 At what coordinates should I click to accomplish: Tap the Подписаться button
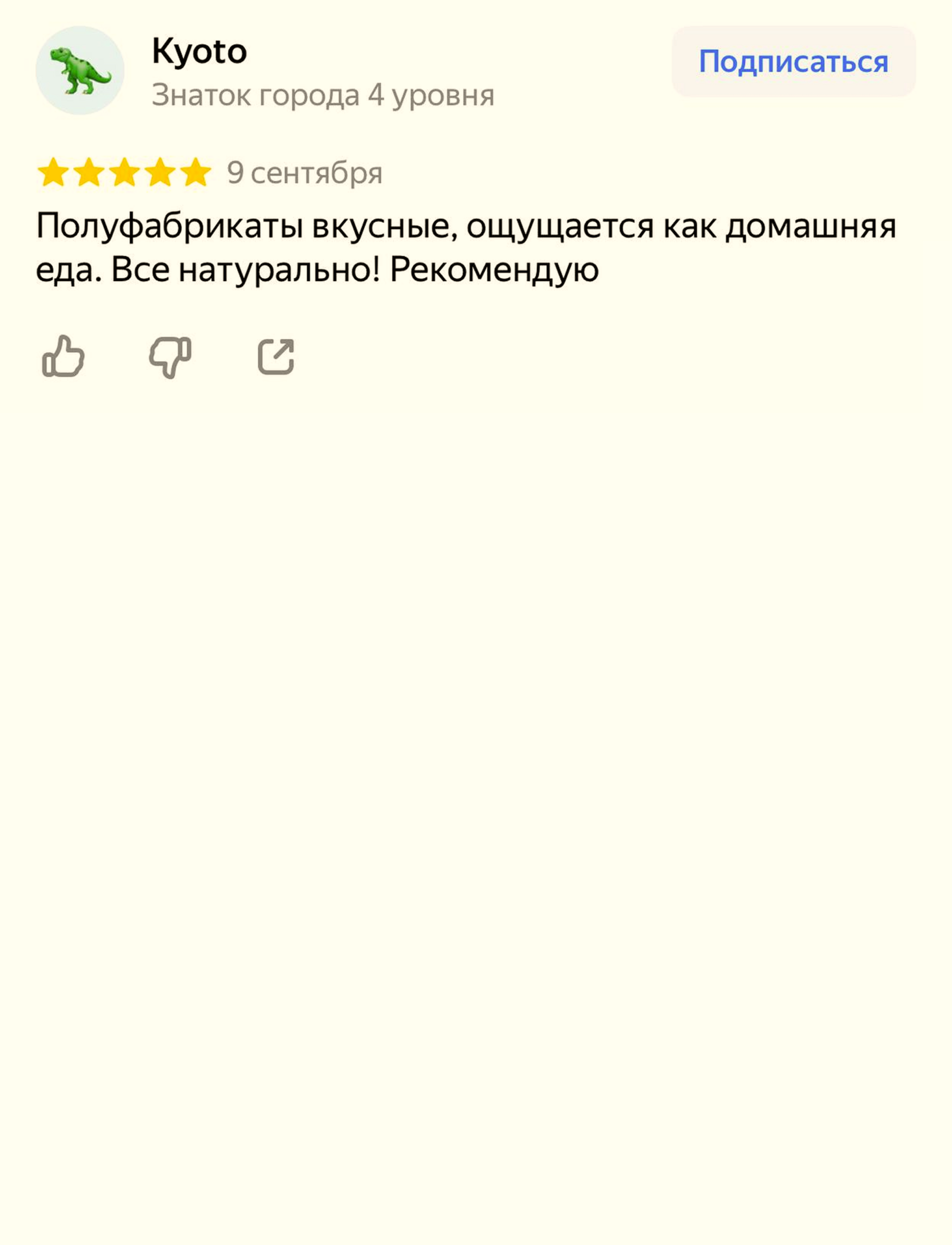(793, 61)
